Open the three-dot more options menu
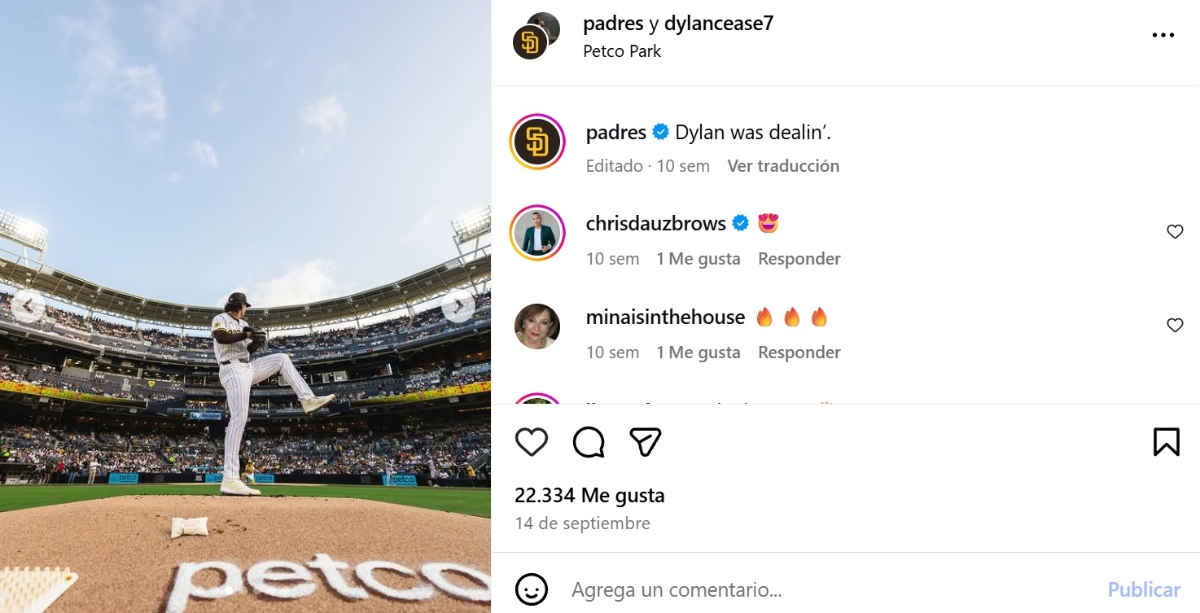 [x=1163, y=35]
